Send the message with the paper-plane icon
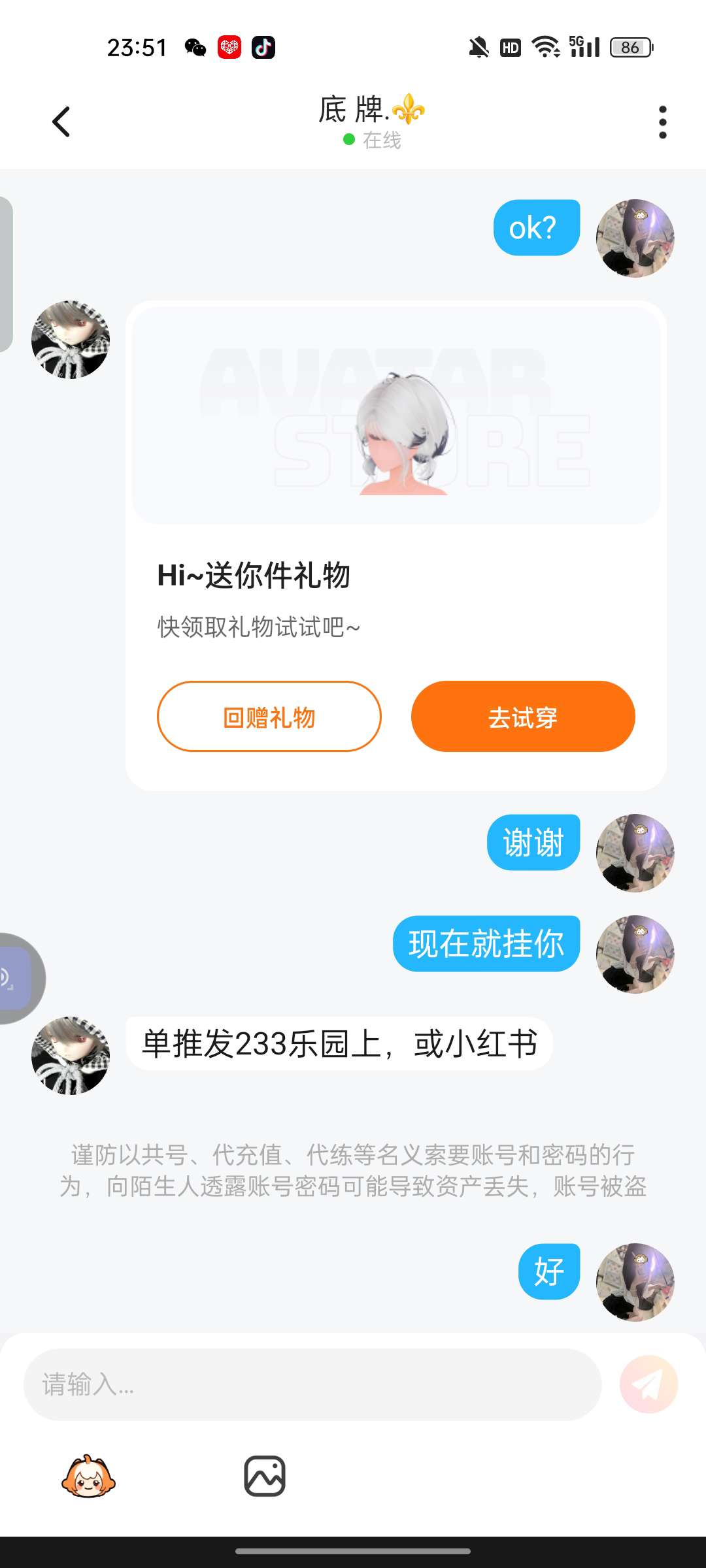Screen dimensions: 706x1568 [648, 1384]
